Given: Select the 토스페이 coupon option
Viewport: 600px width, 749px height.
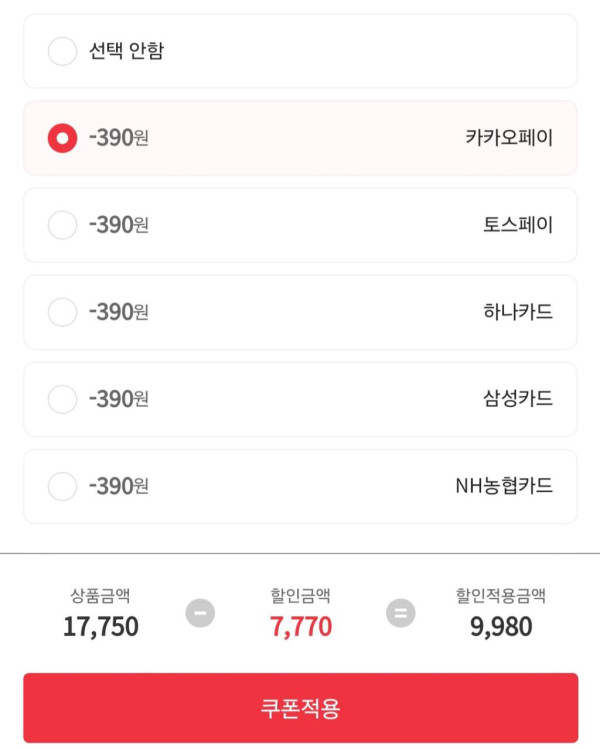Looking at the screenshot, I should click(62, 225).
